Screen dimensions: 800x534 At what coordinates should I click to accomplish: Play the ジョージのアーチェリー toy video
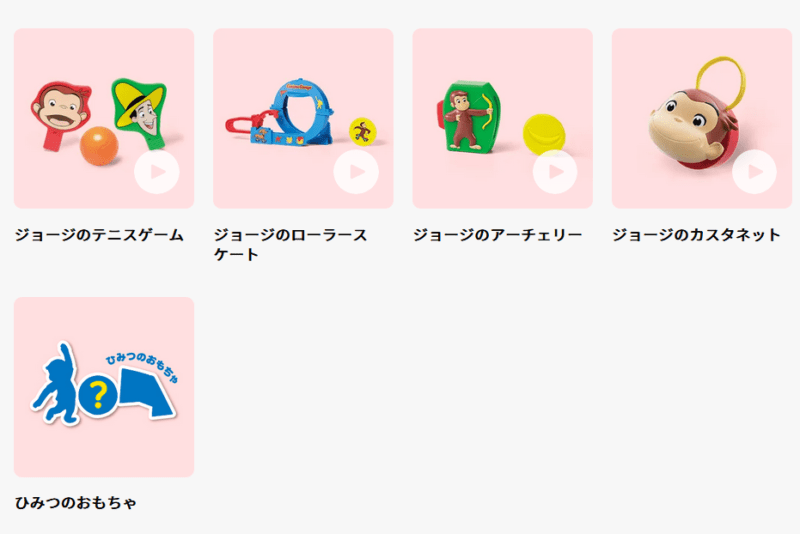(x=555, y=172)
